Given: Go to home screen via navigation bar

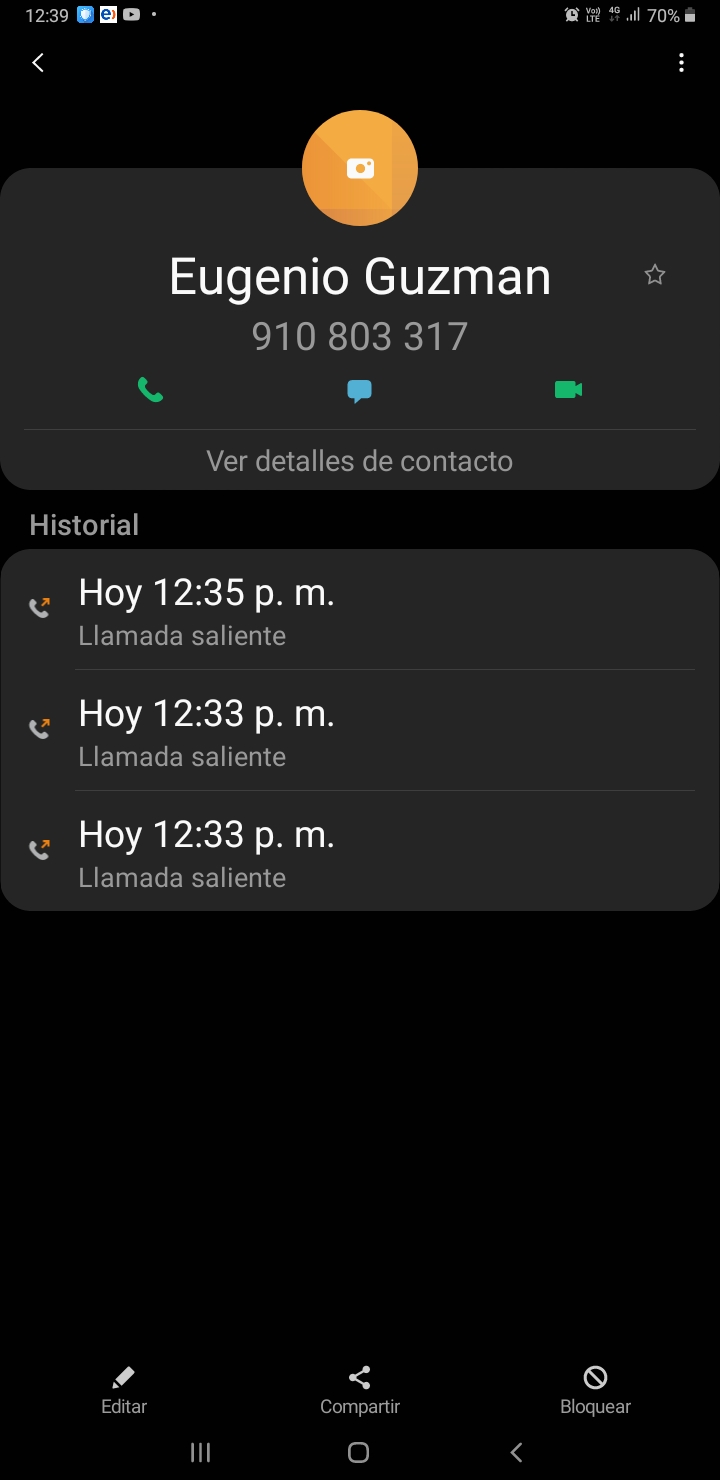Looking at the screenshot, I should pyautogui.click(x=359, y=1453).
